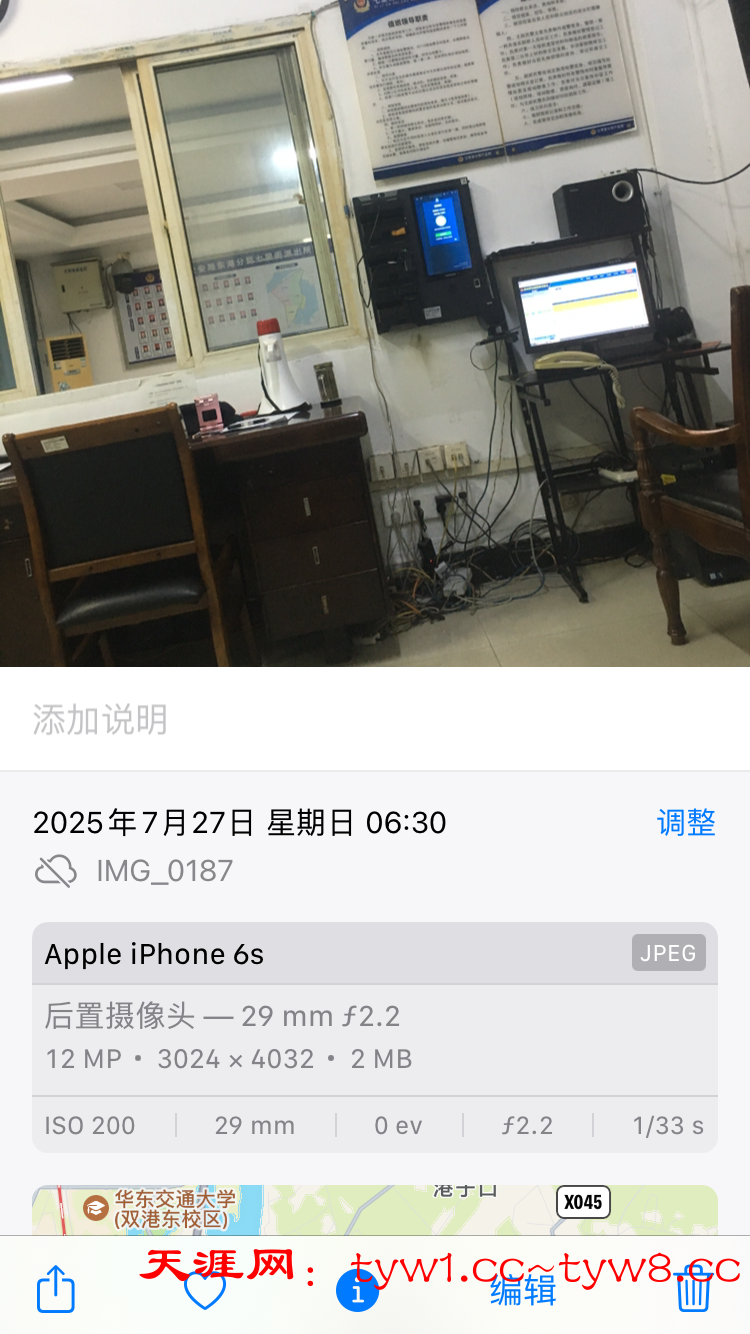Delete the photo with trash icon
Viewport: 750px width, 1334px height.
[693, 1290]
